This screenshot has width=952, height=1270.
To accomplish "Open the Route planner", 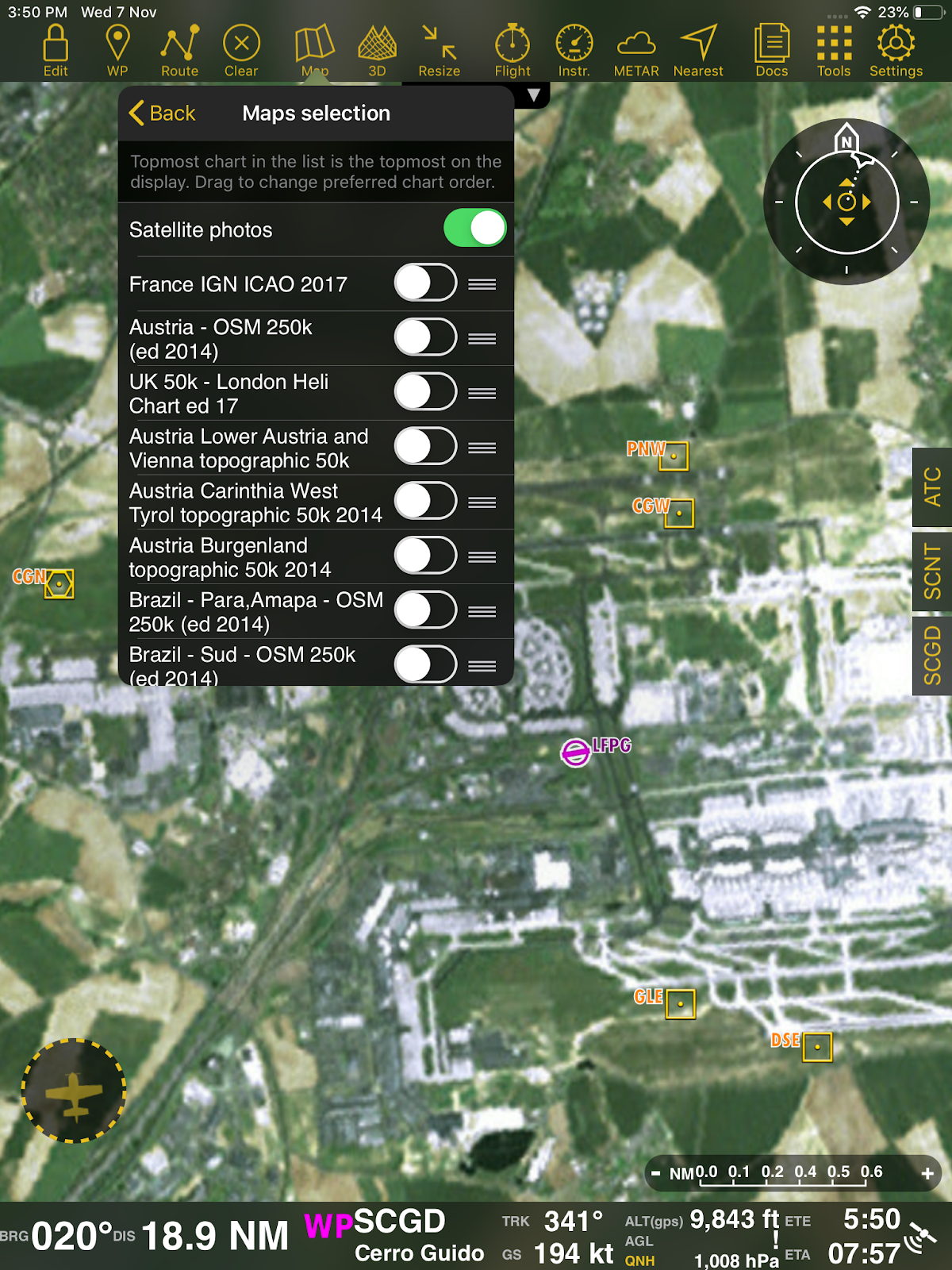I will [x=179, y=51].
